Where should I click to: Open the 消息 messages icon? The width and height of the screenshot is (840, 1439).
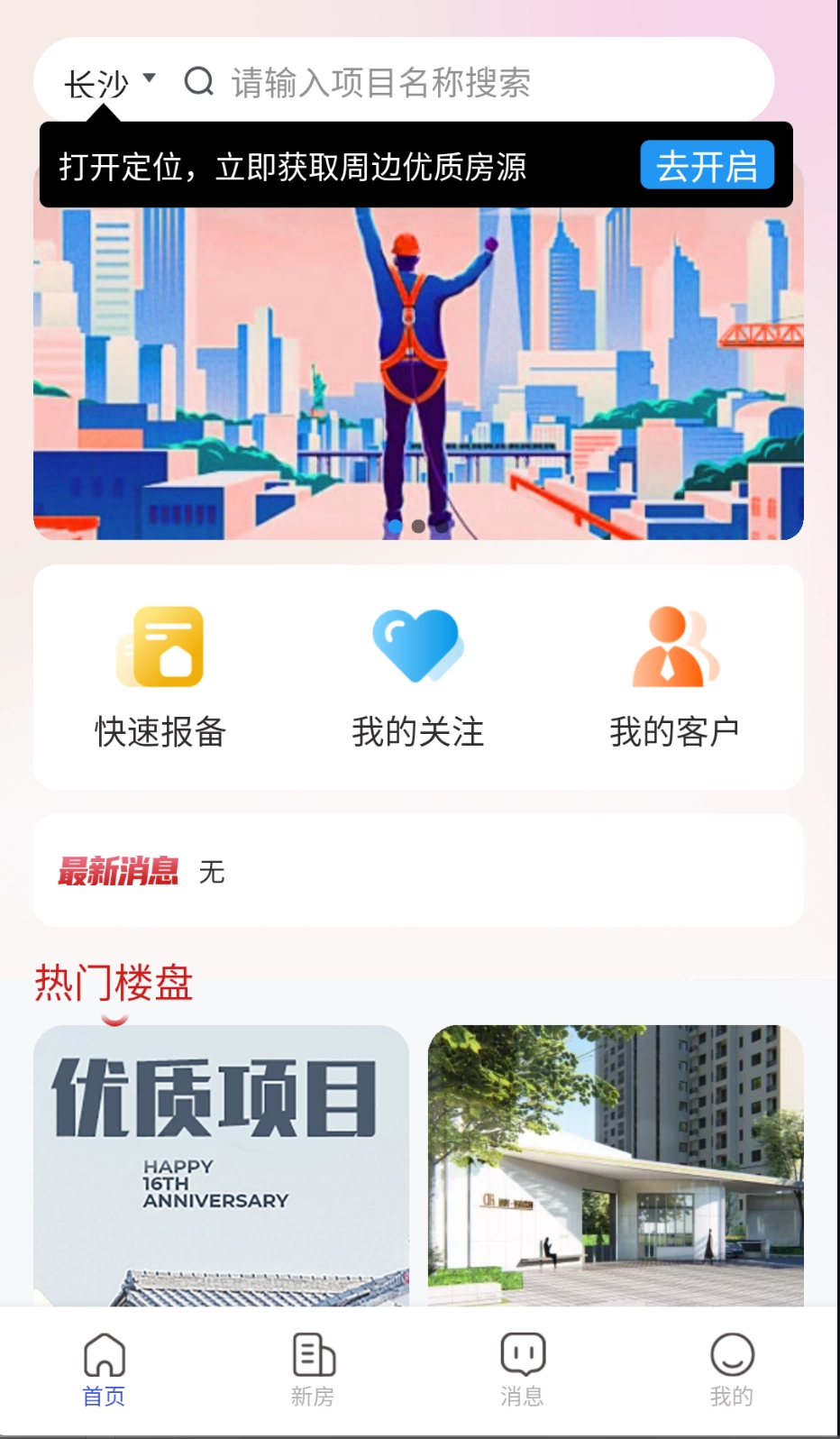[522, 1352]
